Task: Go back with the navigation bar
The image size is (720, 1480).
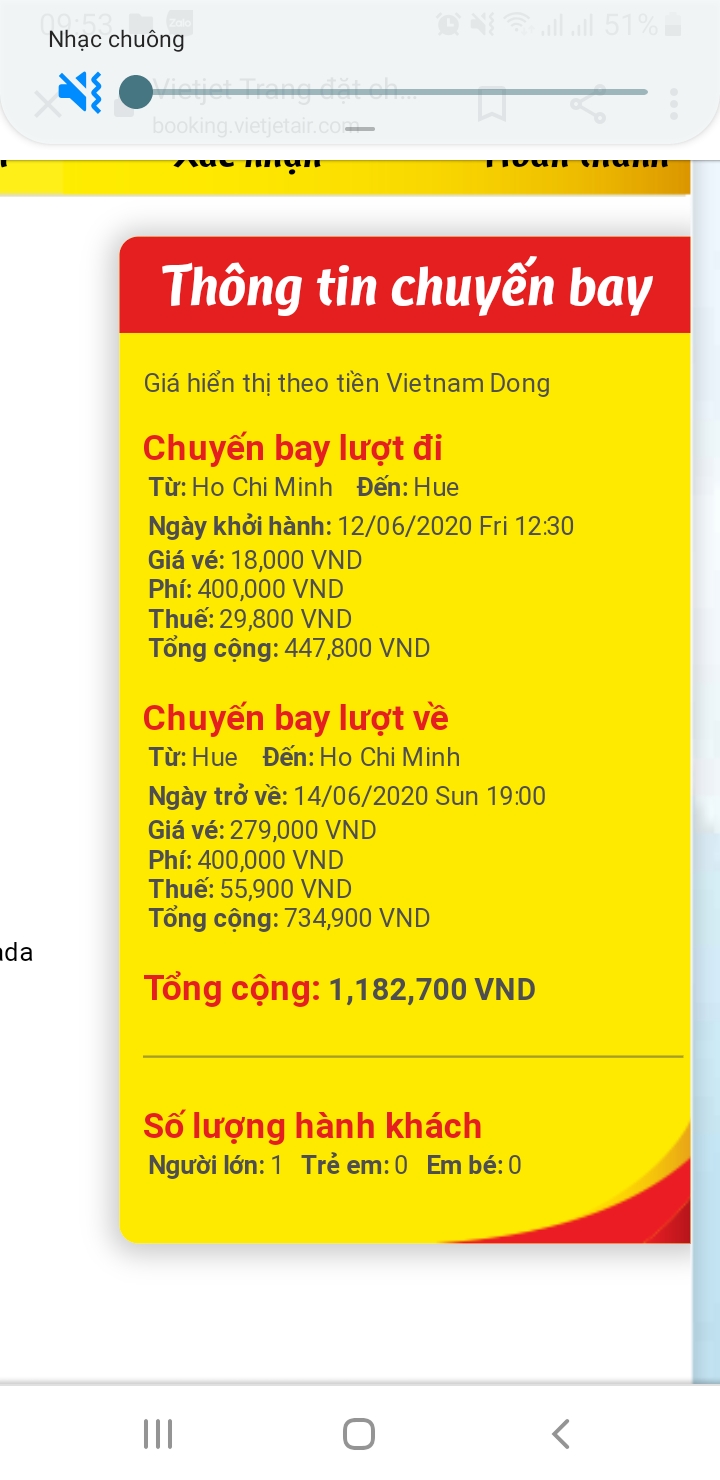Action: [x=561, y=1434]
